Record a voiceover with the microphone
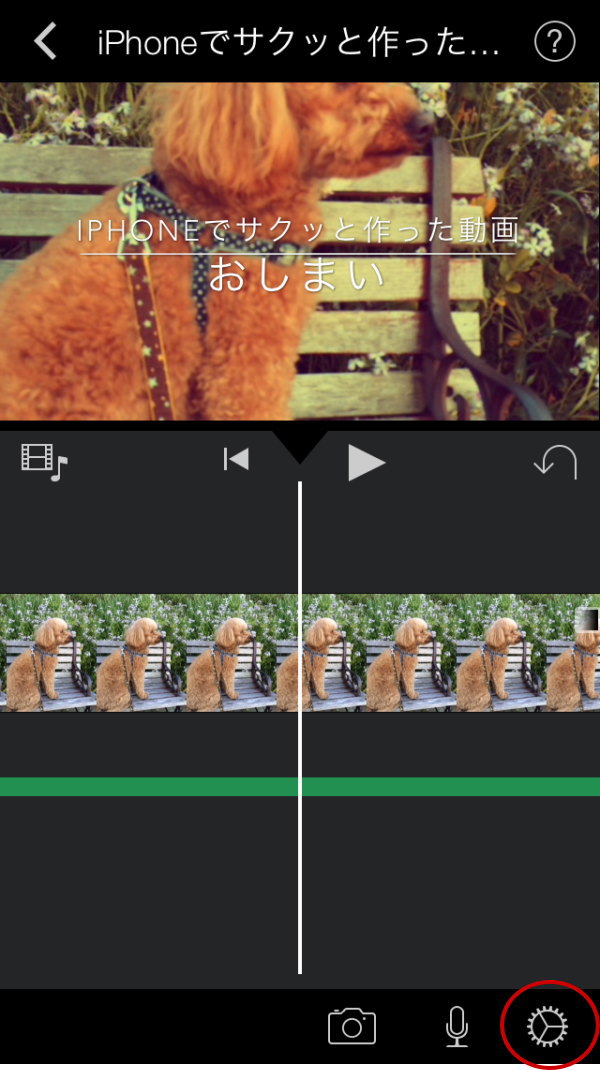 coord(456,1026)
